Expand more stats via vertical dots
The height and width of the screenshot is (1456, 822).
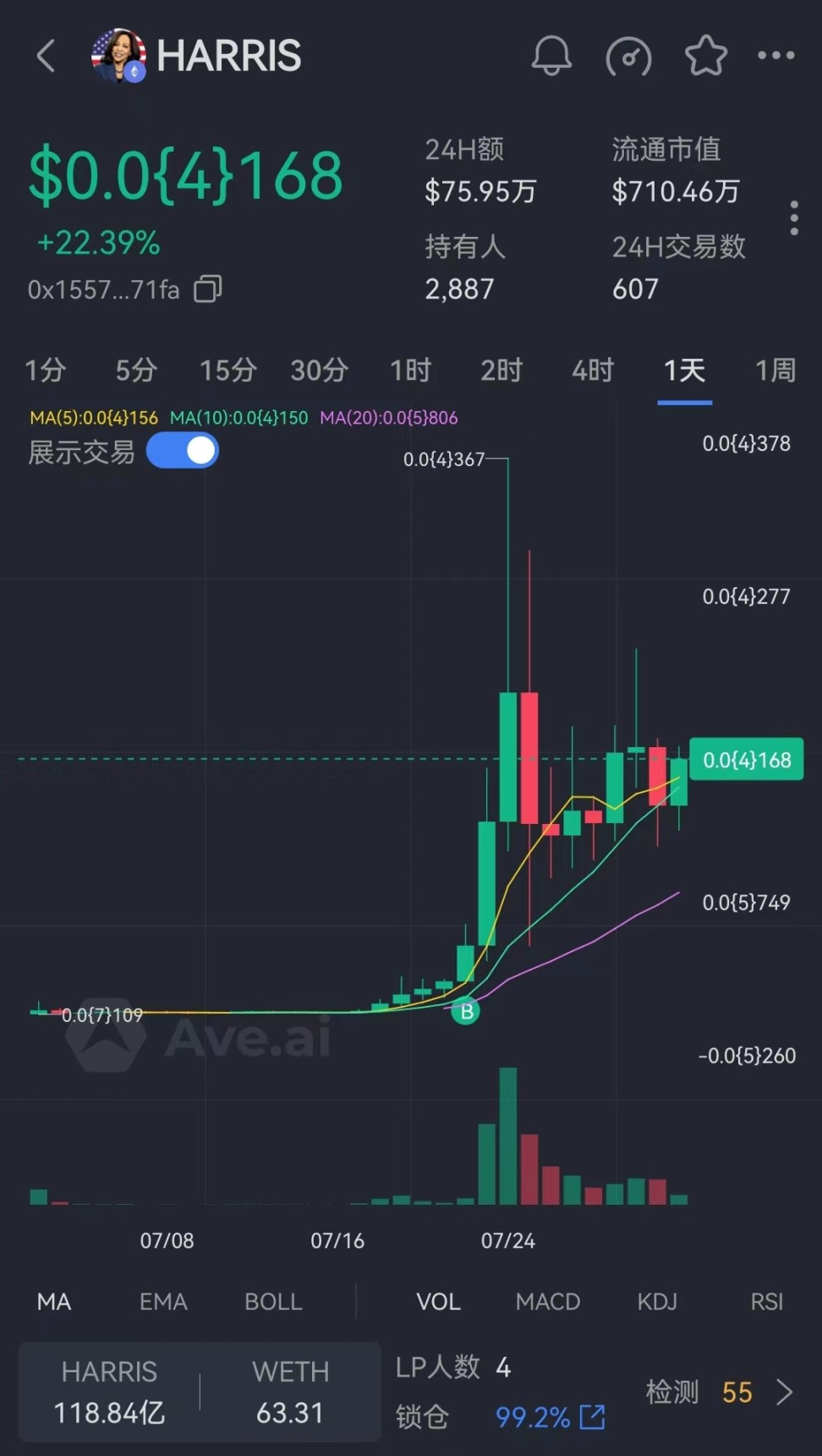click(793, 218)
